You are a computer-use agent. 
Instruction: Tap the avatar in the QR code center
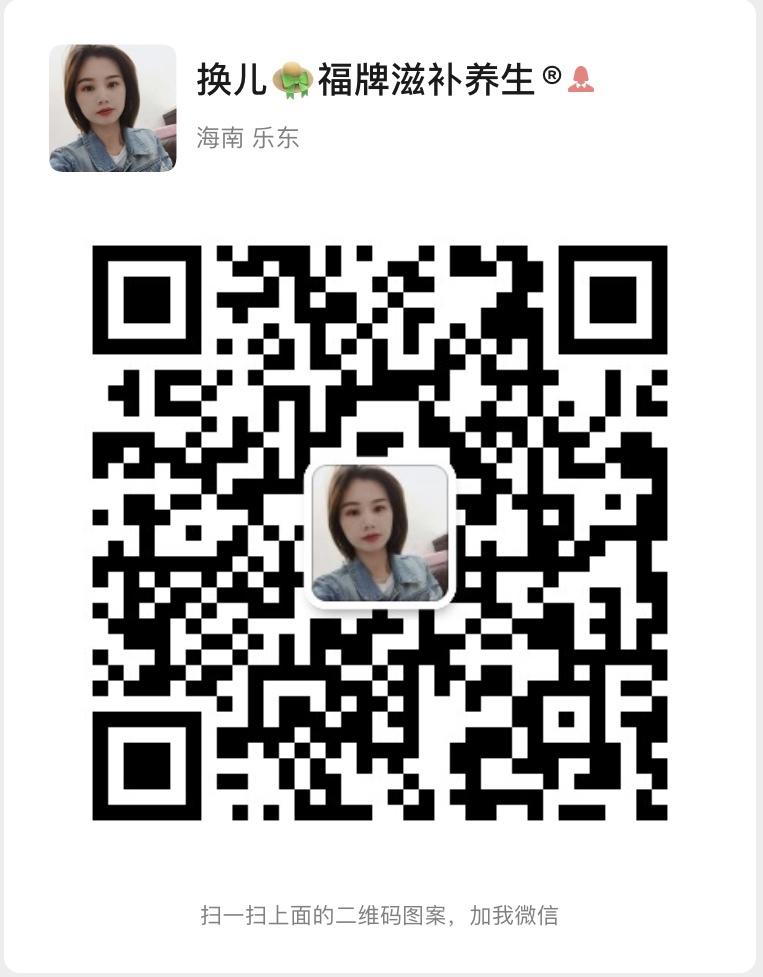pyautogui.click(x=380, y=536)
